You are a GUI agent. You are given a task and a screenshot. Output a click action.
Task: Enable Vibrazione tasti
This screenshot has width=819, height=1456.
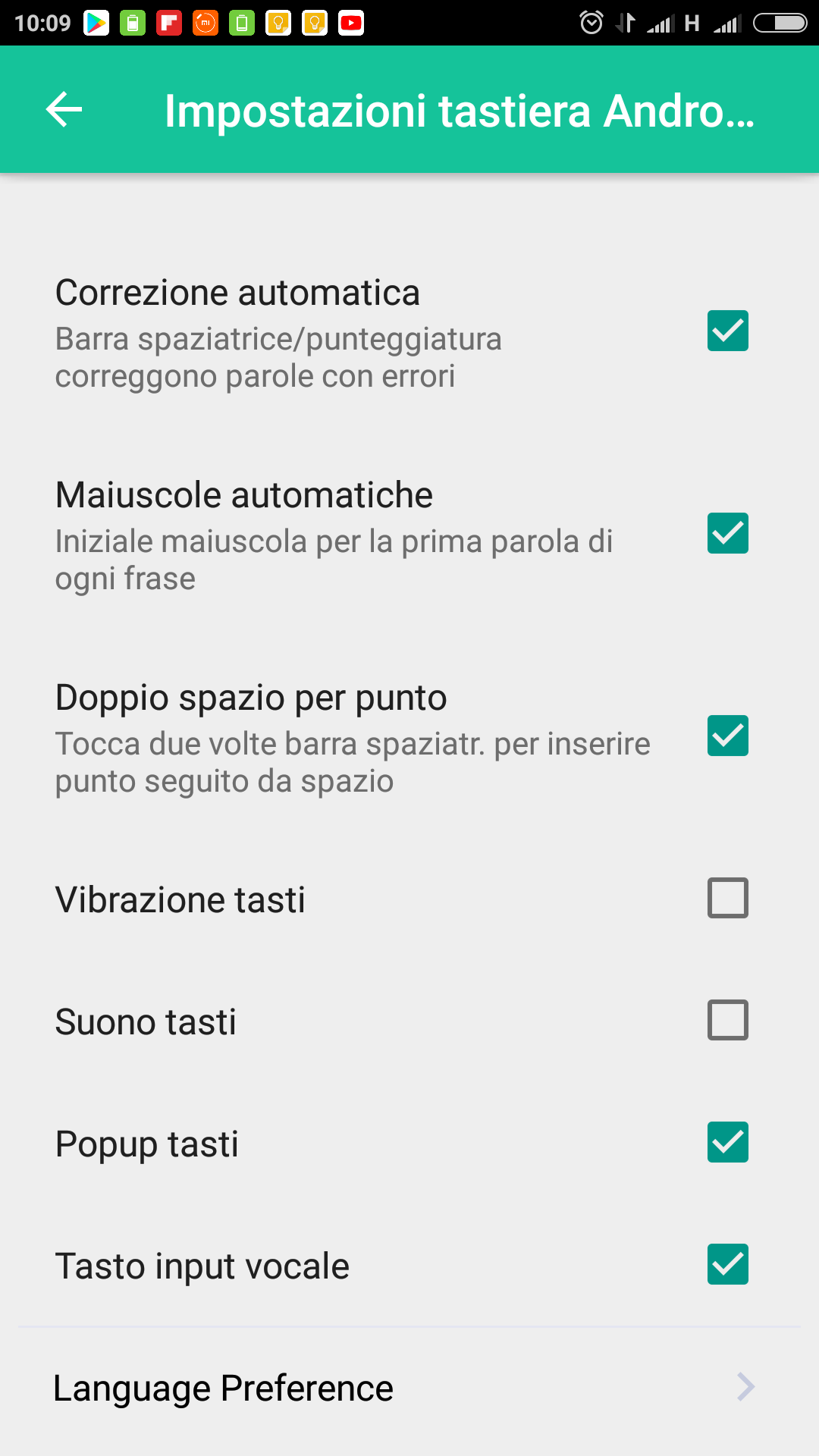tap(728, 898)
